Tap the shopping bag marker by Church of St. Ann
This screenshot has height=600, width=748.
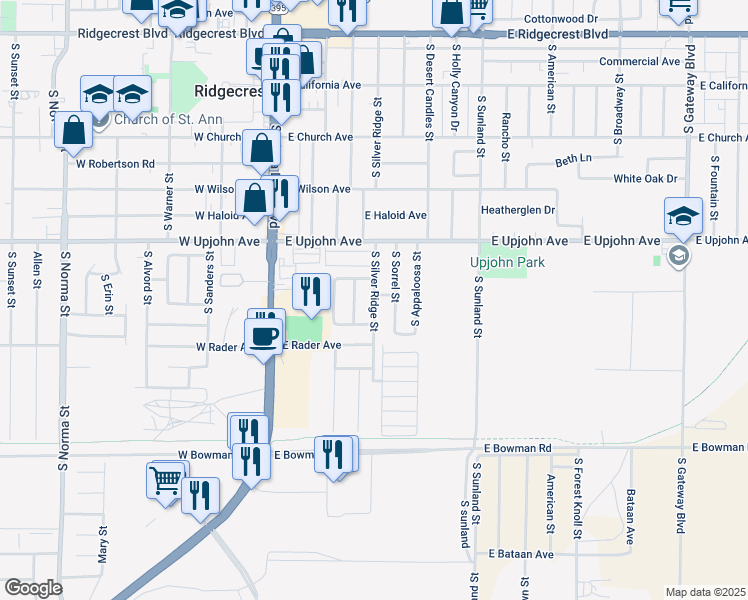coord(73,130)
